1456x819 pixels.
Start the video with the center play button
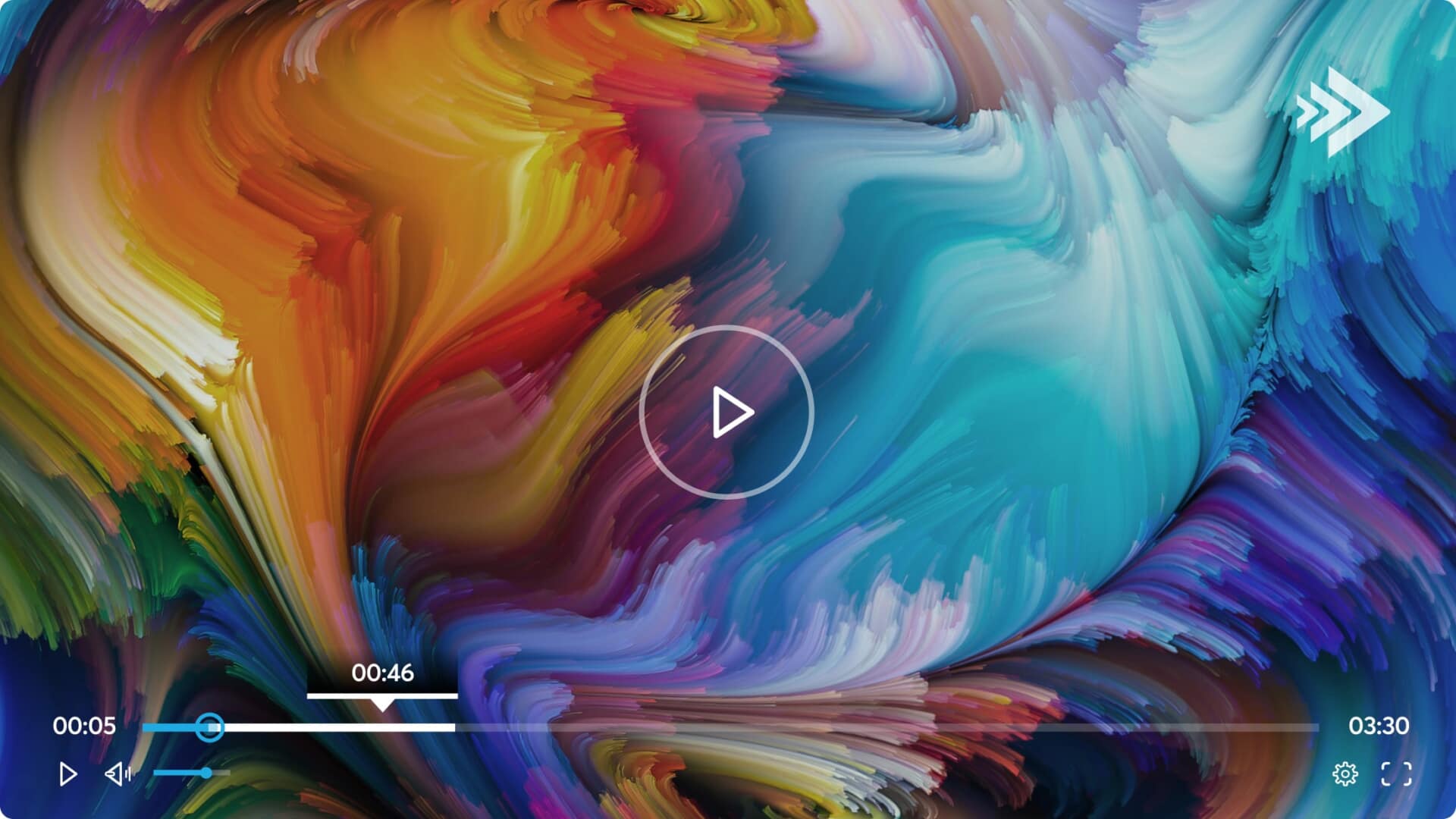pyautogui.click(x=726, y=413)
